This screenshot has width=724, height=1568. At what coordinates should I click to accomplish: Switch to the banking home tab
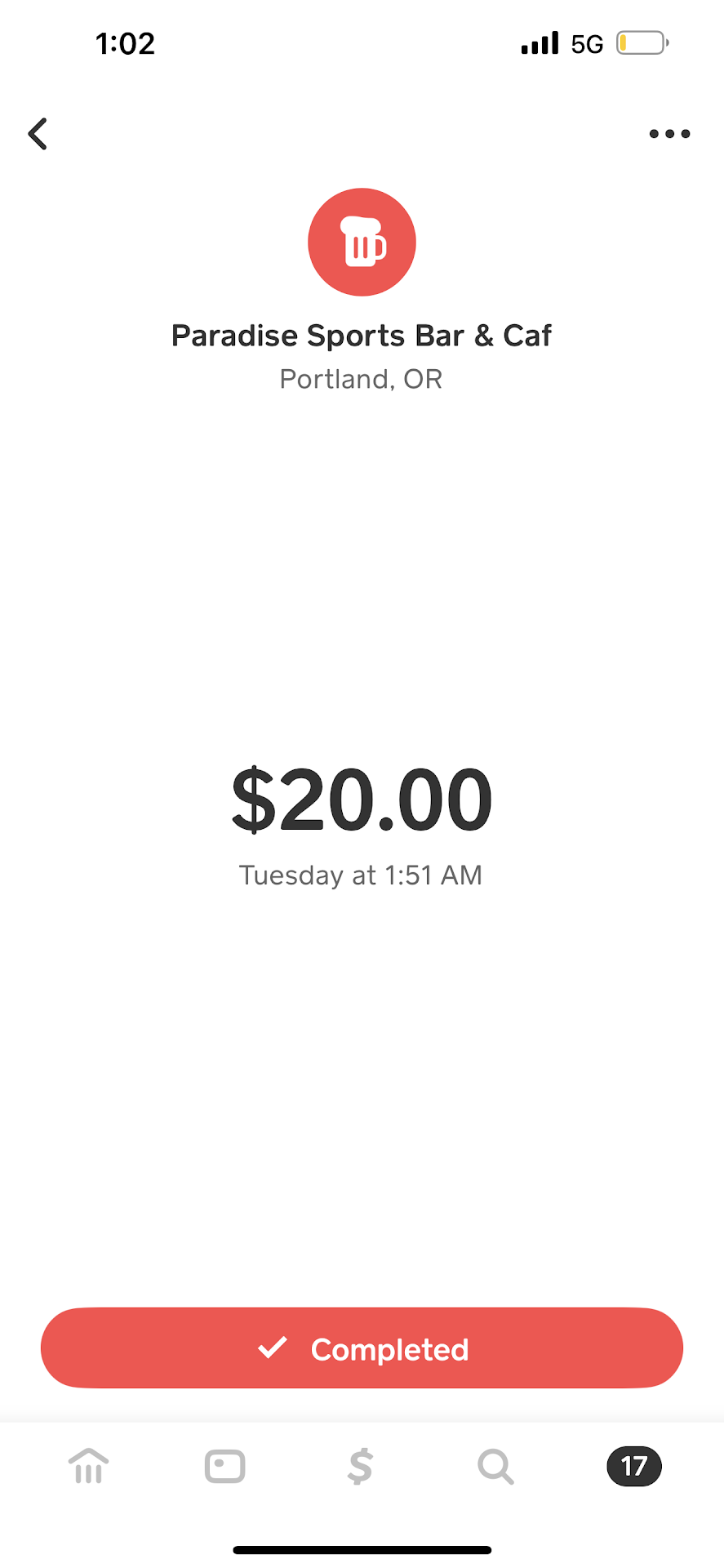click(89, 1466)
